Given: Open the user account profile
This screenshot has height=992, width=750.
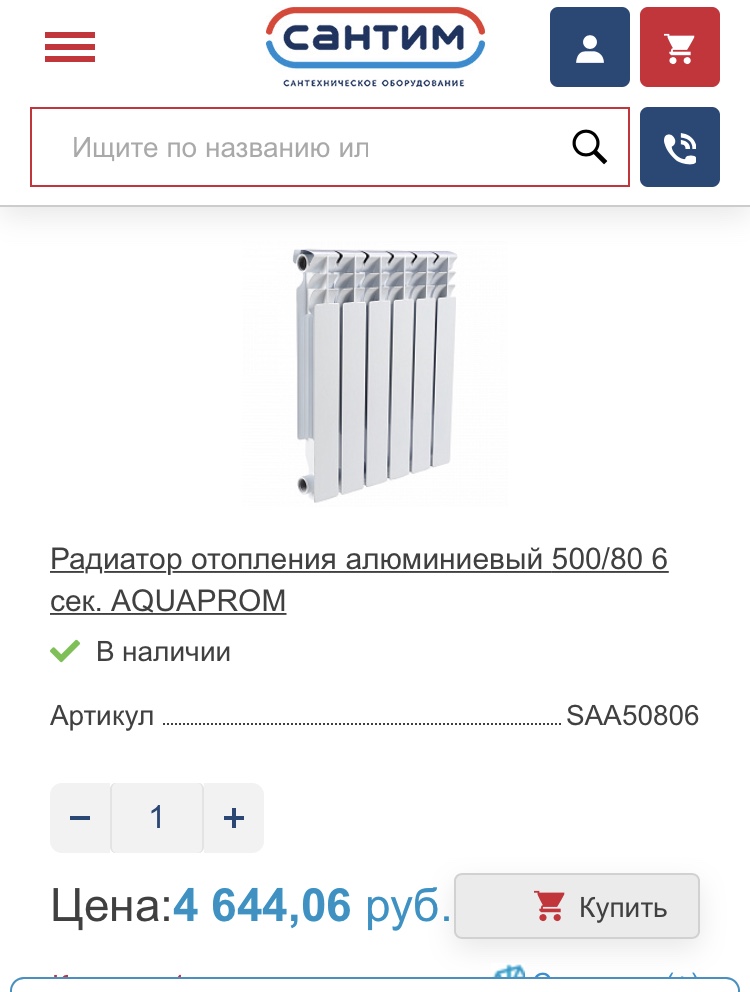Looking at the screenshot, I should pyautogui.click(x=590, y=47).
